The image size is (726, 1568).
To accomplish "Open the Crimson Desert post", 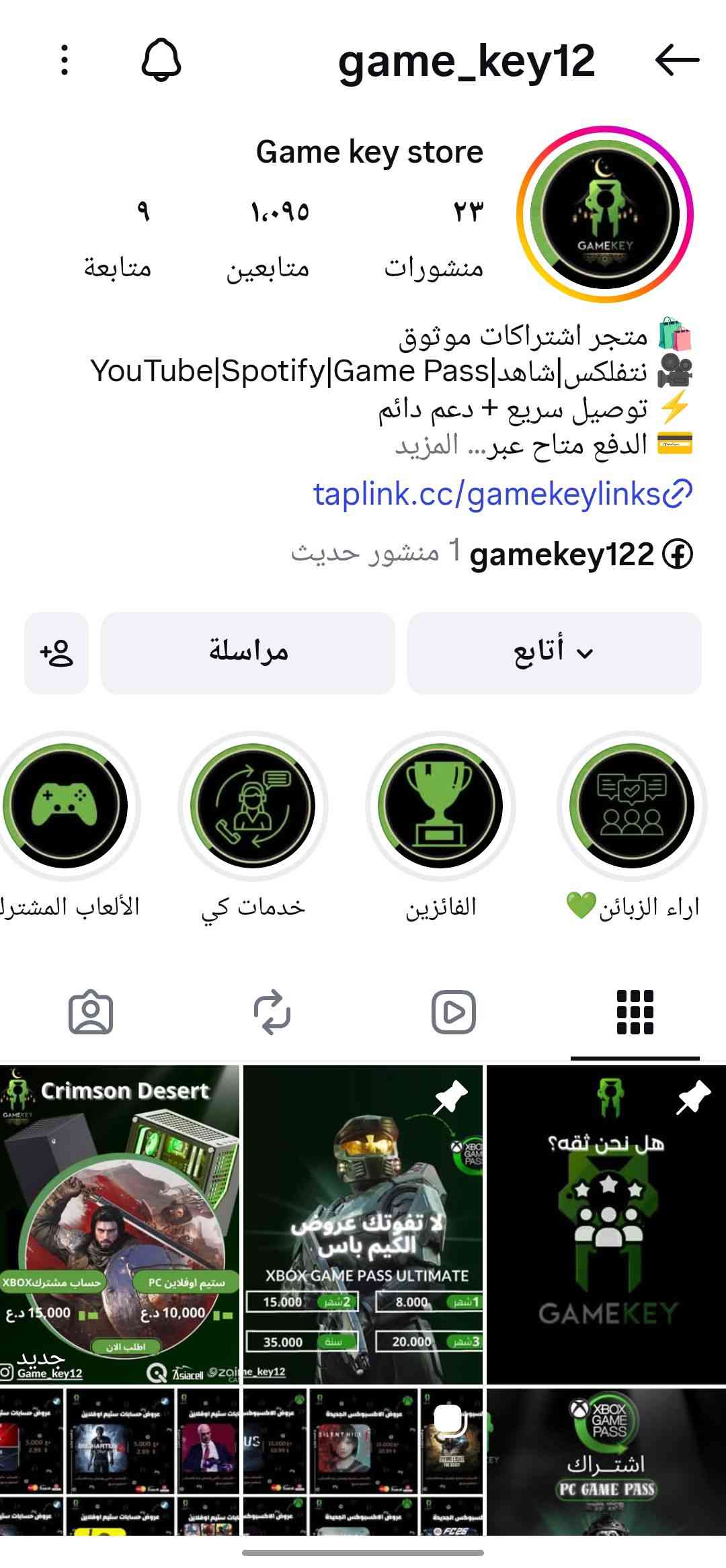I will (x=120, y=1223).
